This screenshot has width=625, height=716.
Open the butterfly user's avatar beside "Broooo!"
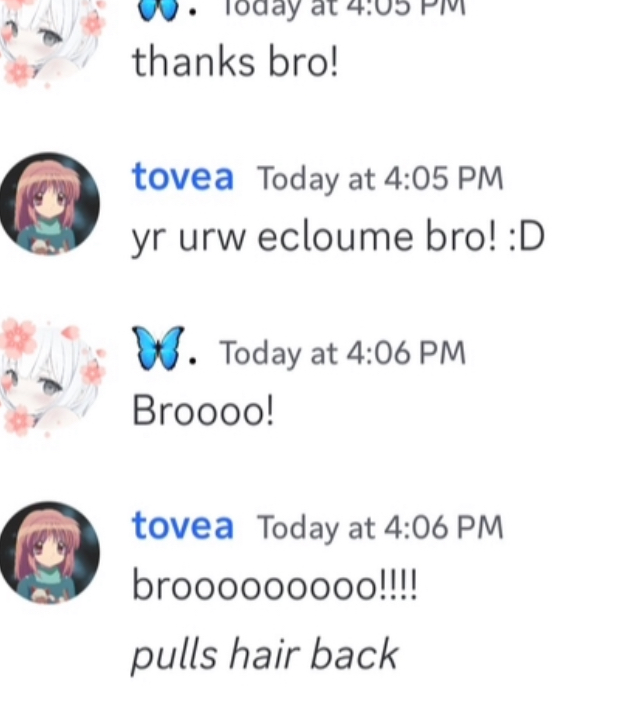click(x=48, y=377)
